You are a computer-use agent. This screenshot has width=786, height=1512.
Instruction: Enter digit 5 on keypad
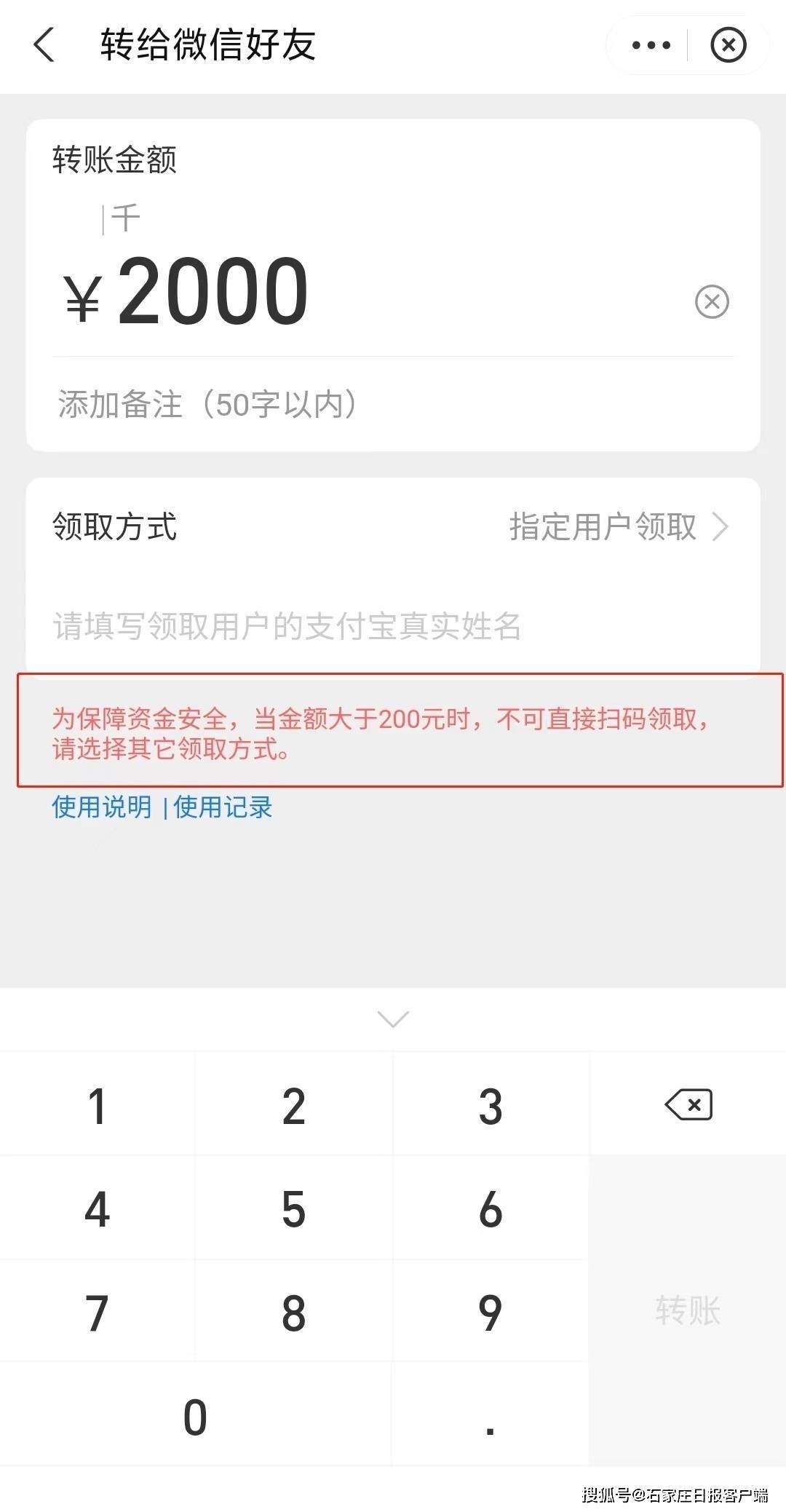tap(294, 1209)
